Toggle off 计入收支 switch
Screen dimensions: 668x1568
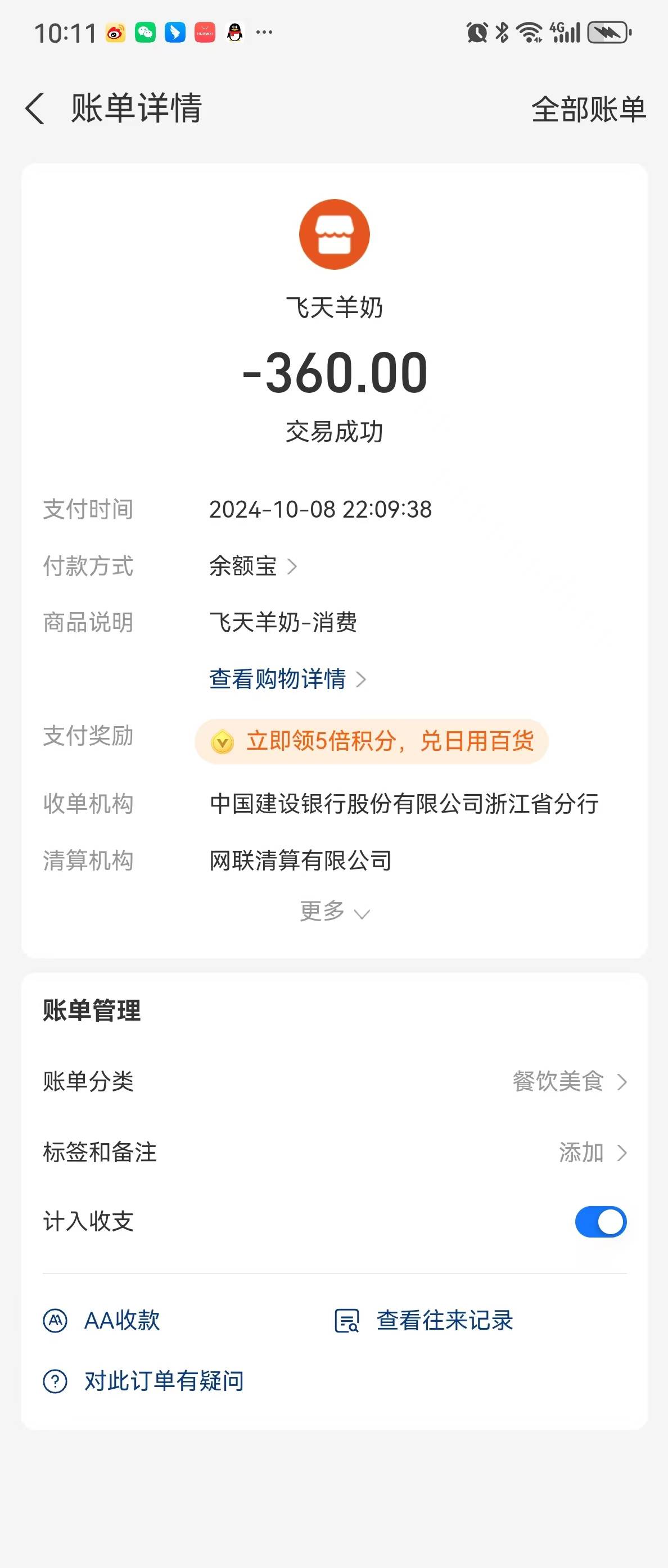tap(601, 1222)
